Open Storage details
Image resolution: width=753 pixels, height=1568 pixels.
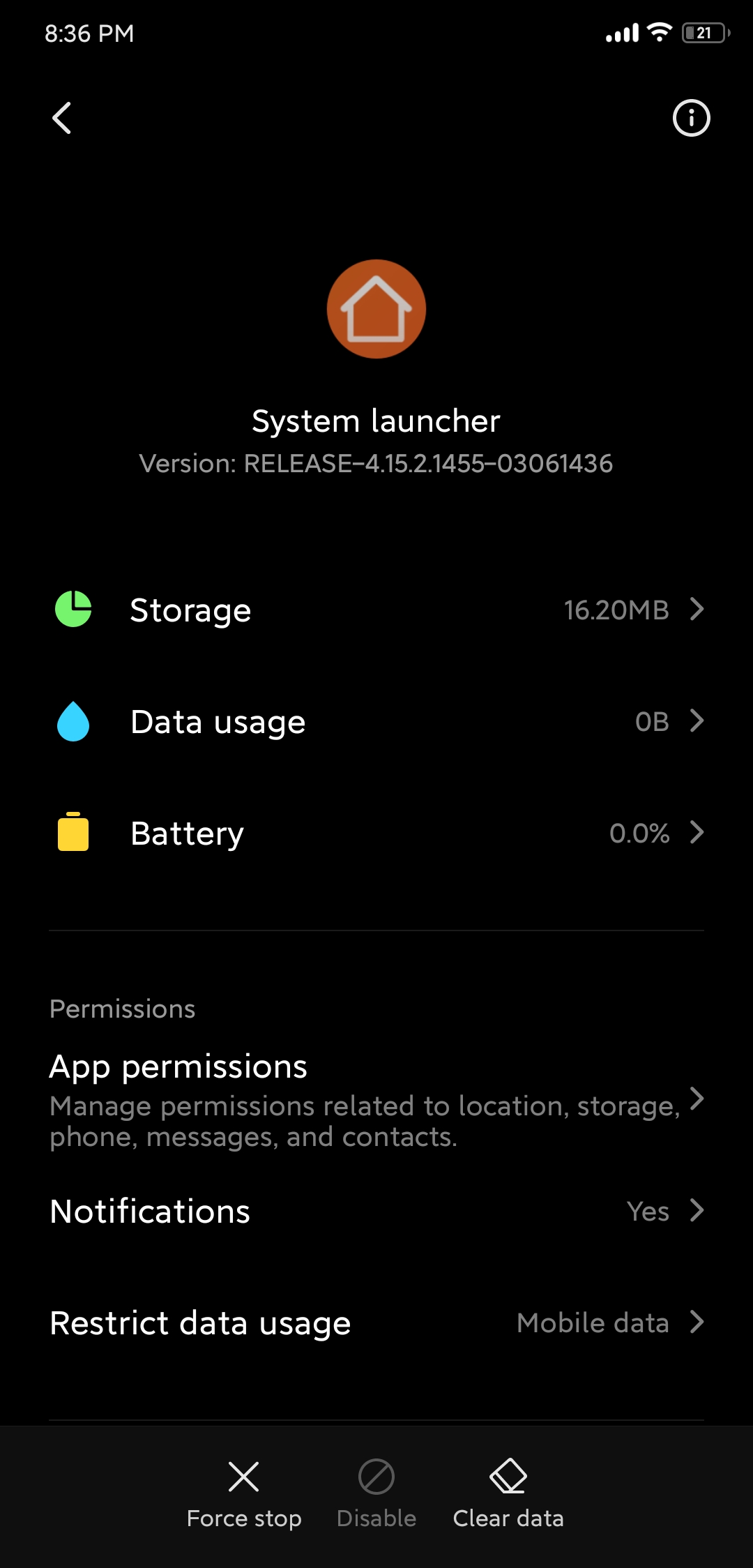tap(376, 610)
